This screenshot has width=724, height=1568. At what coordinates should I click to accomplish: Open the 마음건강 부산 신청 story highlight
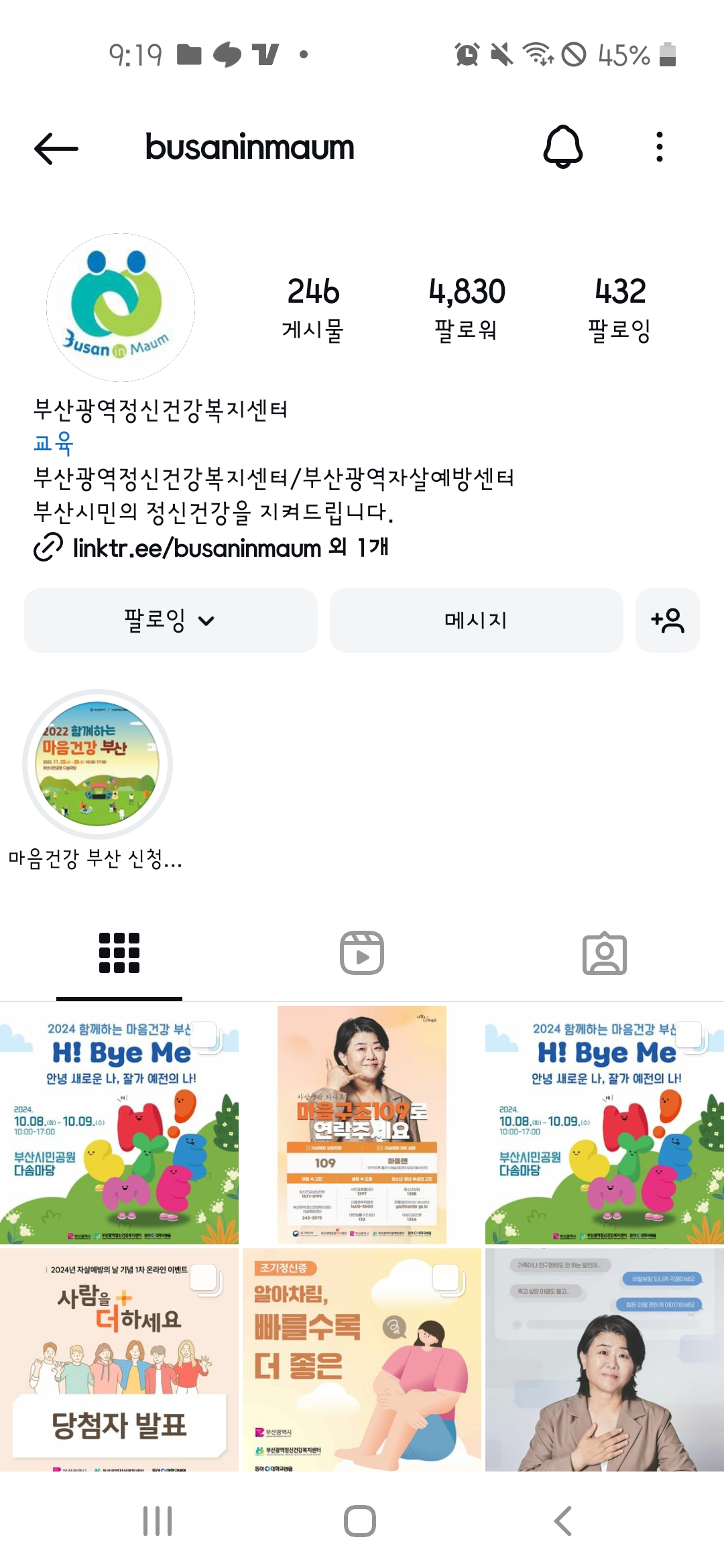[x=98, y=765]
